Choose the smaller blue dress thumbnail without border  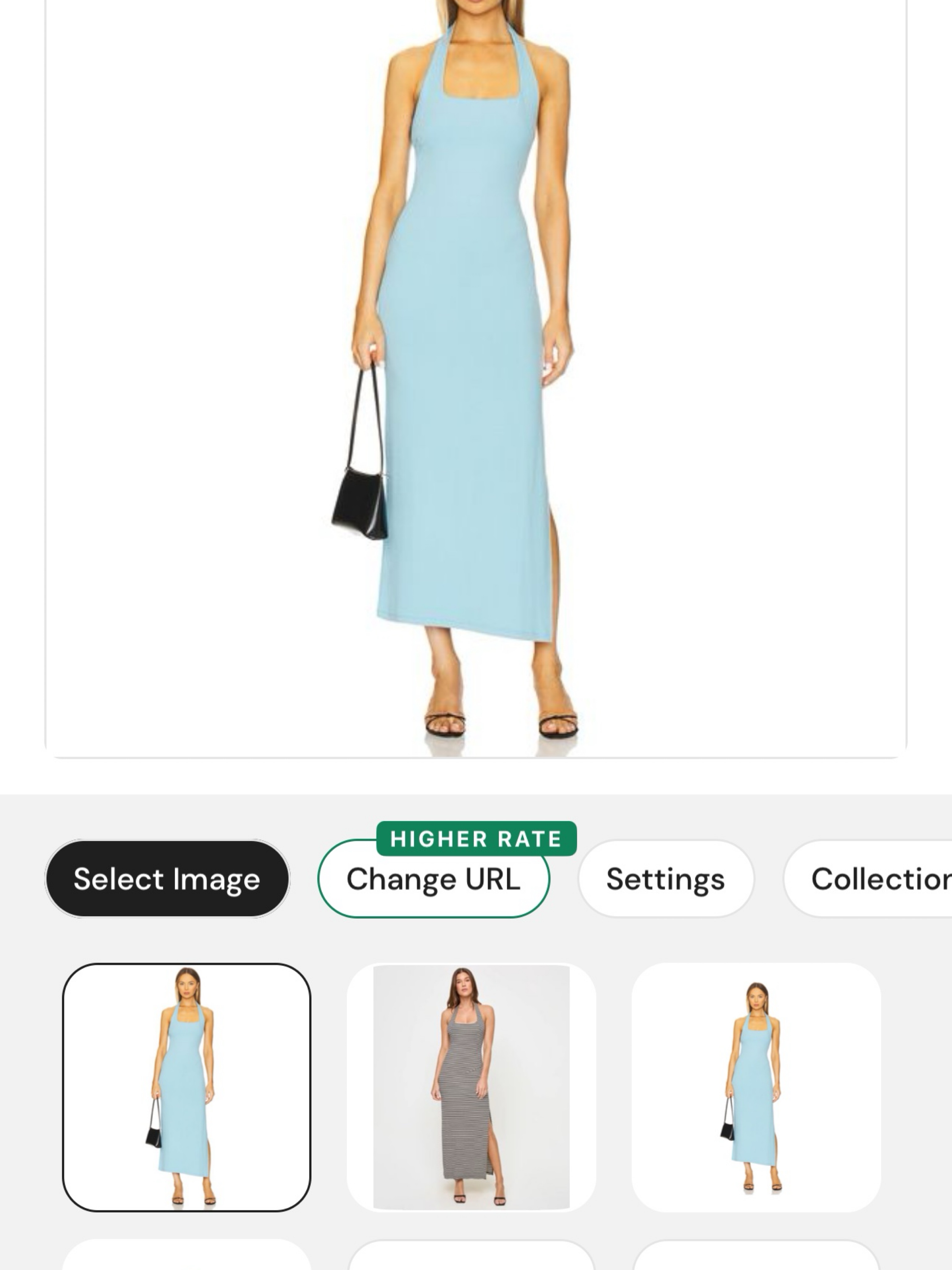(x=756, y=1087)
